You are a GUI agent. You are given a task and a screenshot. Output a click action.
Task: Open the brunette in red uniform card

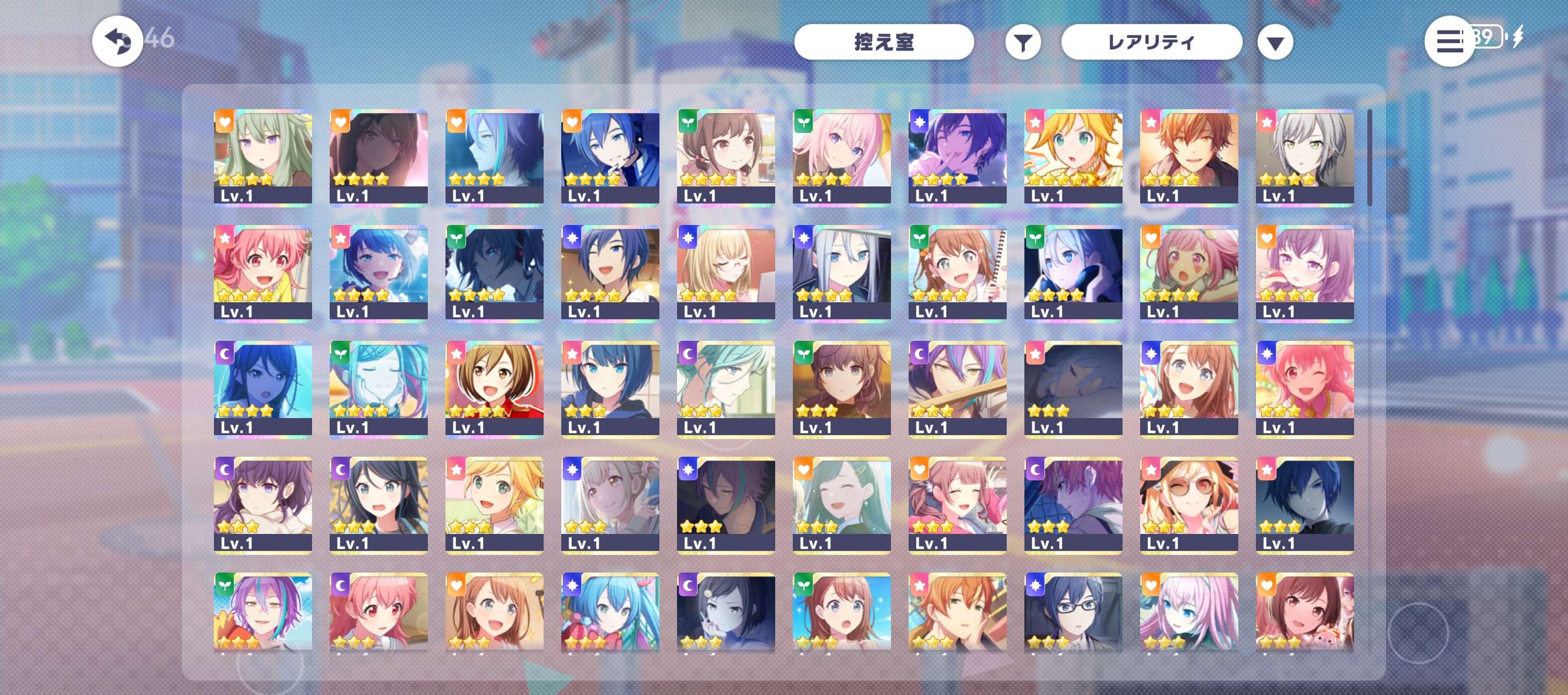coord(494,388)
